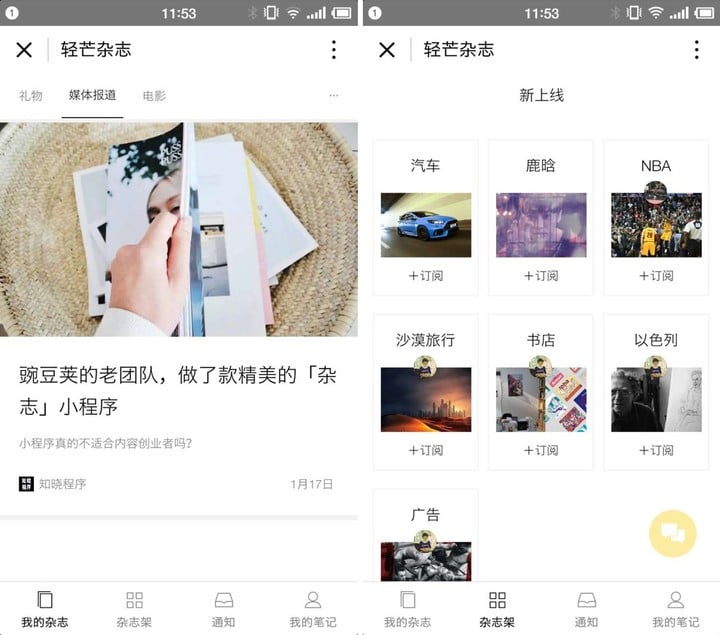The width and height of the screenshot is (720, 635).
Task: Open overflow menu on the 新上线 screen
Action: coord(696,50)
